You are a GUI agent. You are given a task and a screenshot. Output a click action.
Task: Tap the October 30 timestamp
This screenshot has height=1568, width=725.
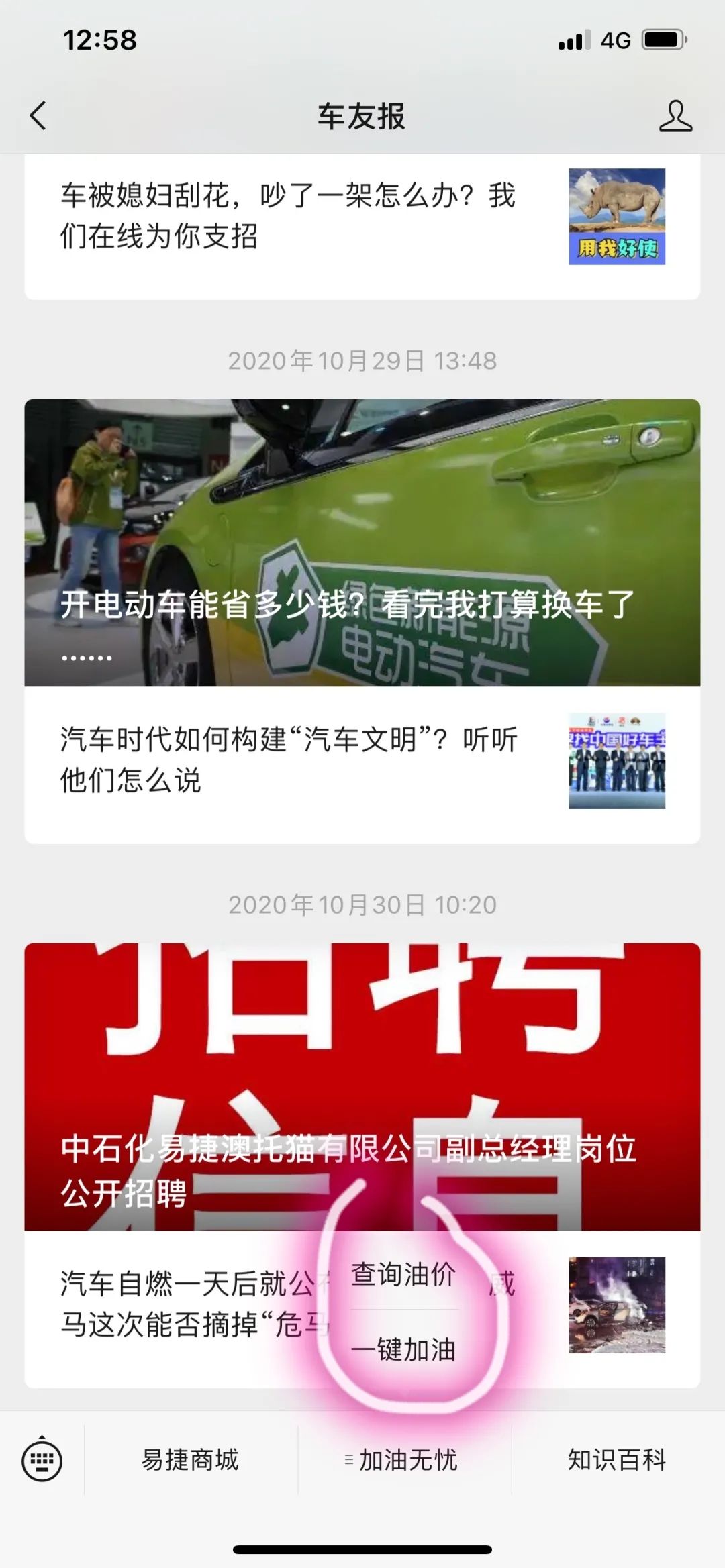pos(362,904)
